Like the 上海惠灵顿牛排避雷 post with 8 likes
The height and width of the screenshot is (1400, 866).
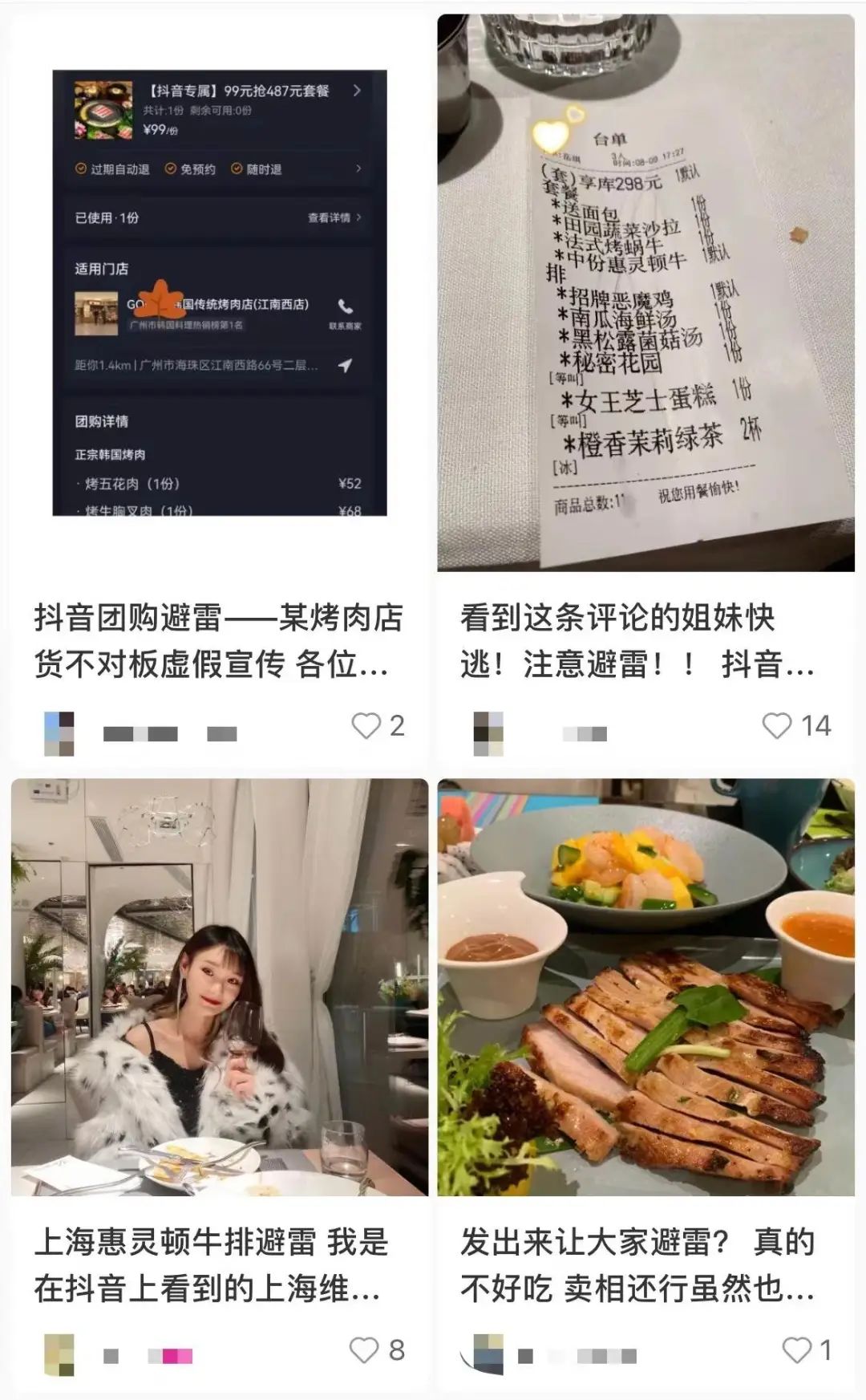tap(364, 1349)
